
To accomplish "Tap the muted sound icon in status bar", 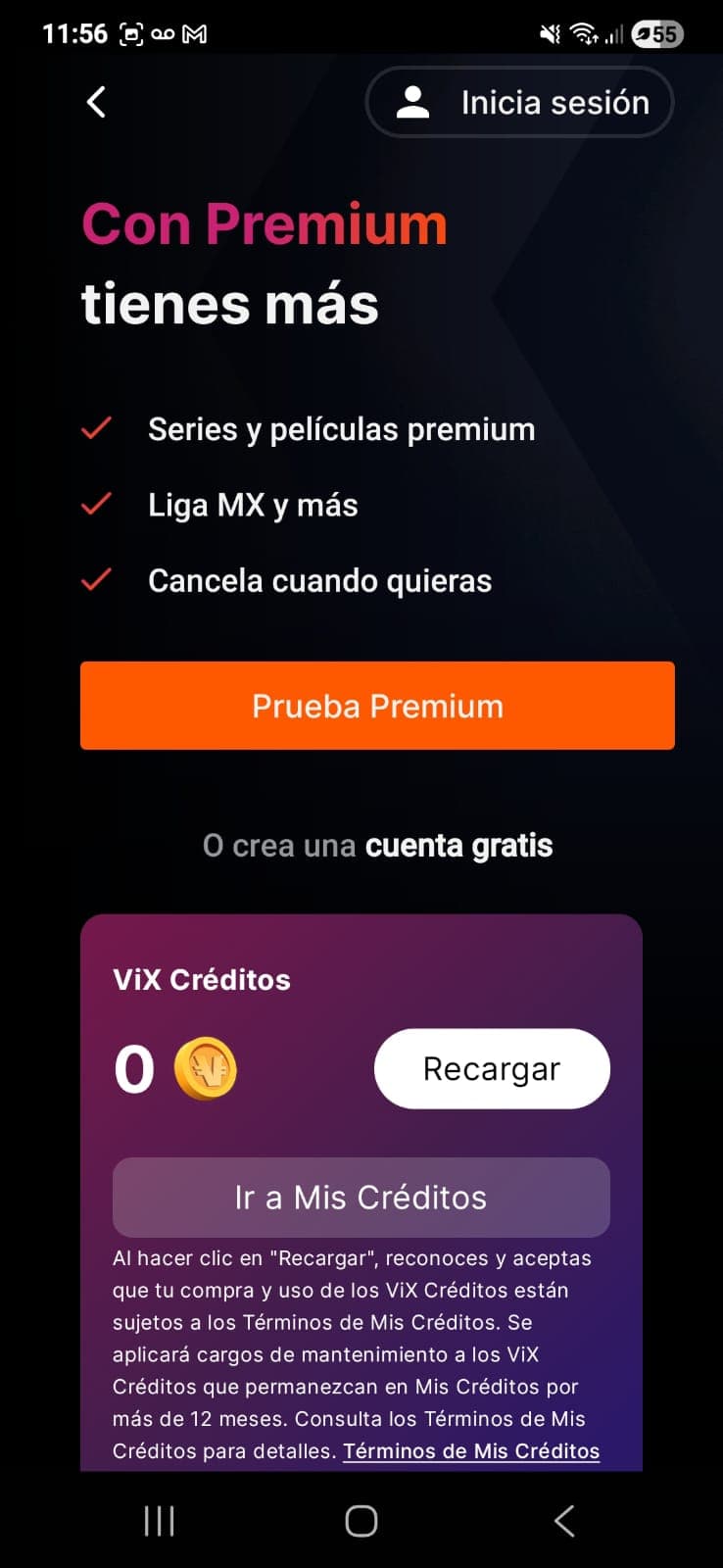I will click(552, 32).
